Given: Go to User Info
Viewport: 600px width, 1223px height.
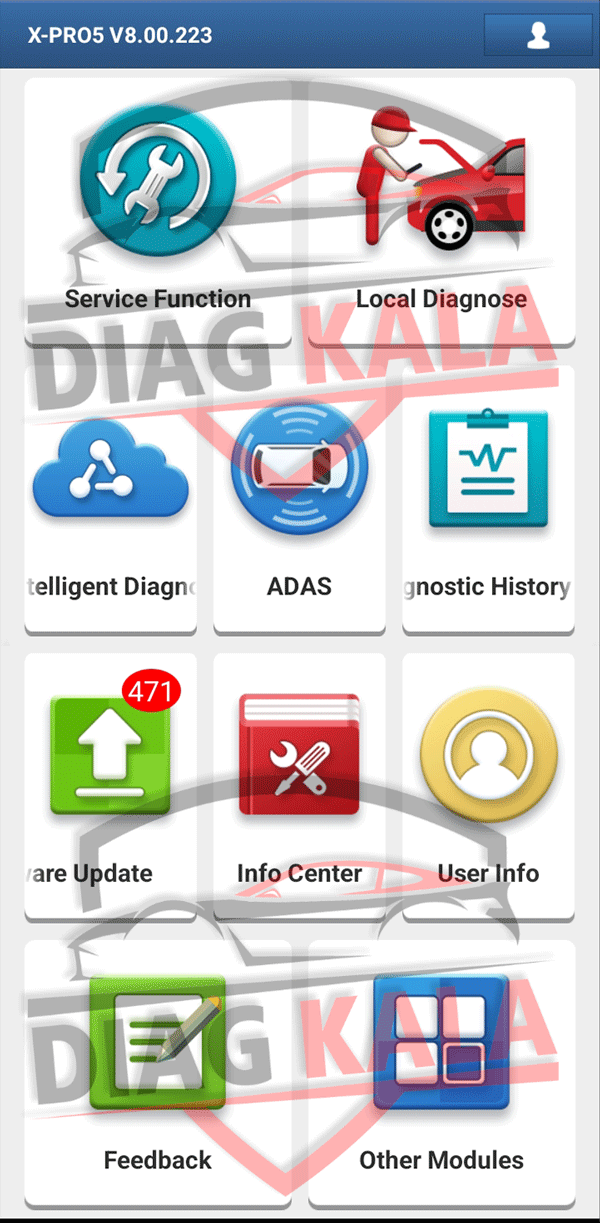Looking at the screenshot, I should click(x=488, y=787).
